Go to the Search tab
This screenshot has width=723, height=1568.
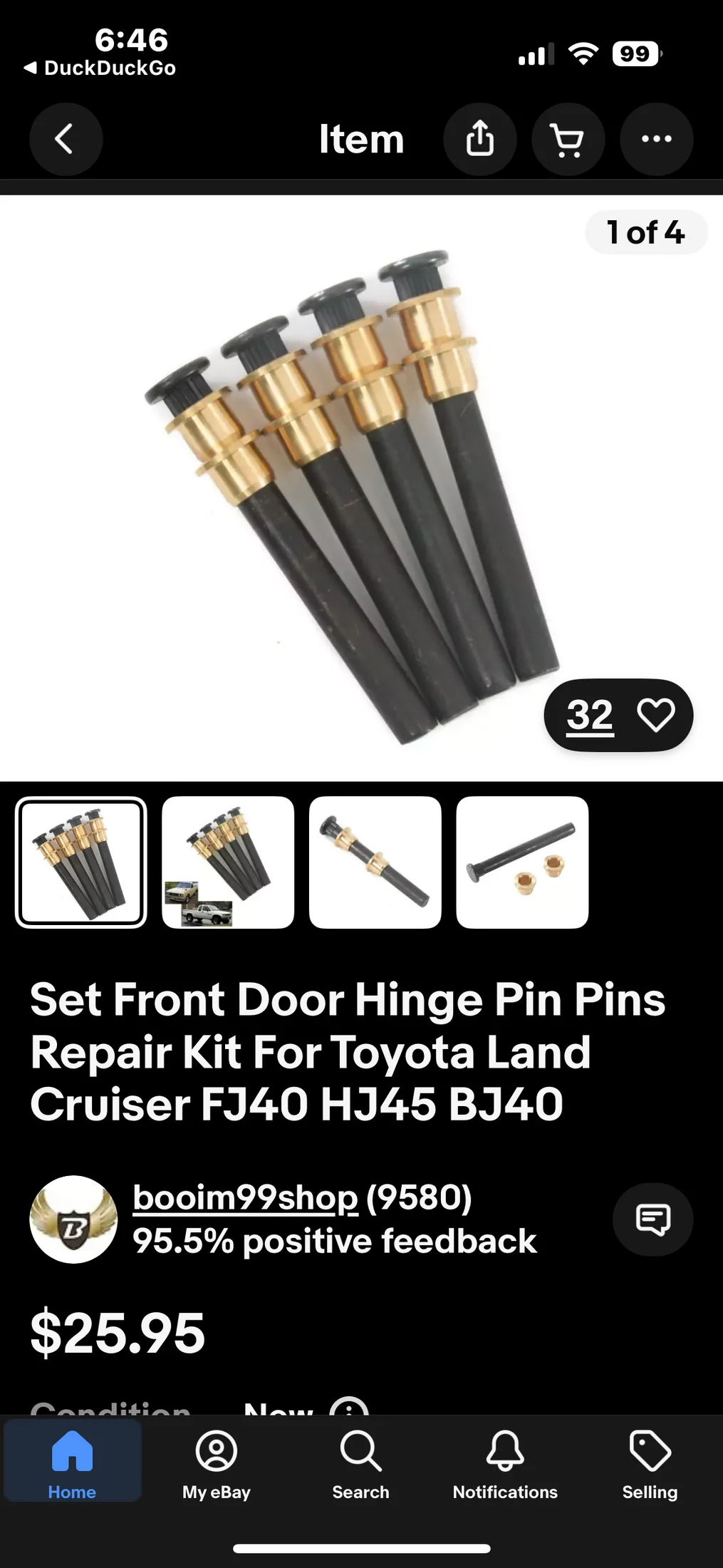(360, 1463)
